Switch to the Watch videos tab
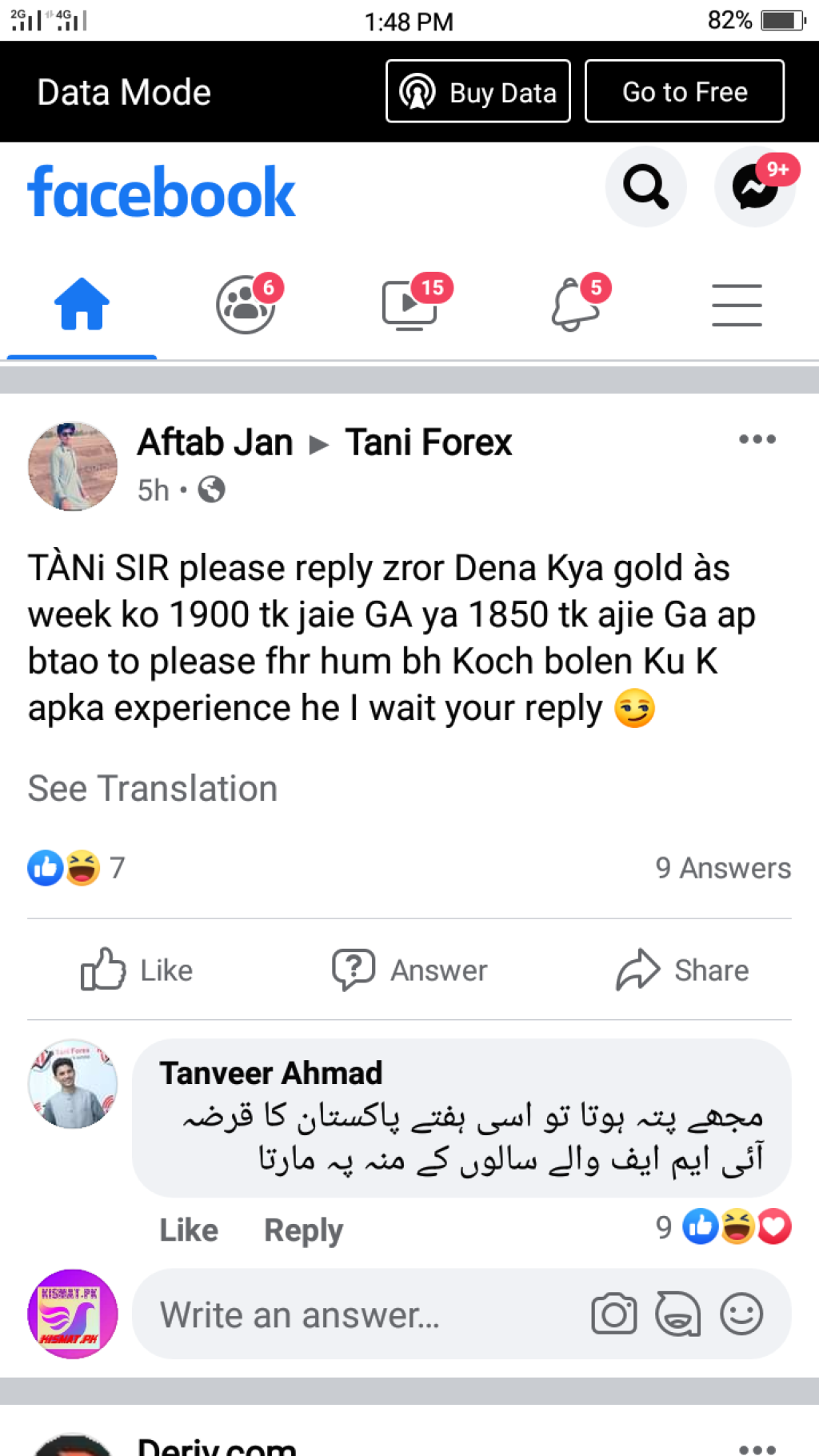 (410, 305)
